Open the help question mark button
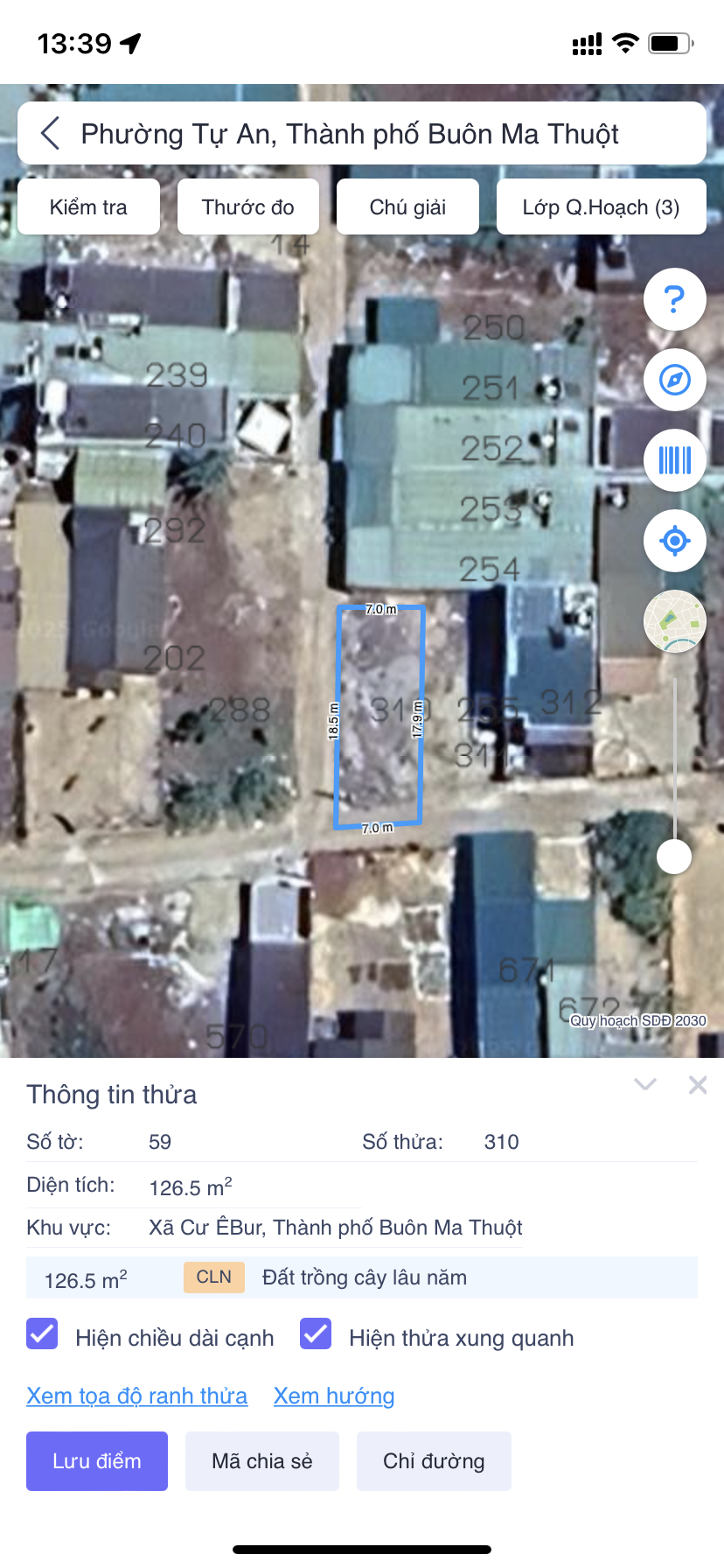 click(674, 300)
